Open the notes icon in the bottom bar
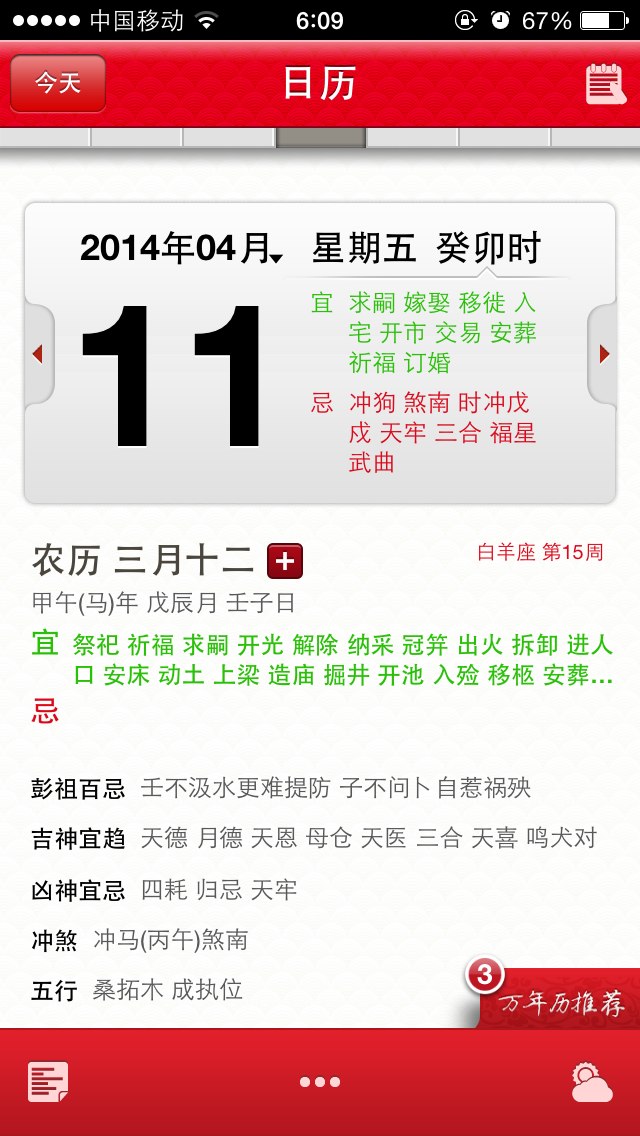640x1136 pixels. pyautogui.click(x=48, y=1082)
